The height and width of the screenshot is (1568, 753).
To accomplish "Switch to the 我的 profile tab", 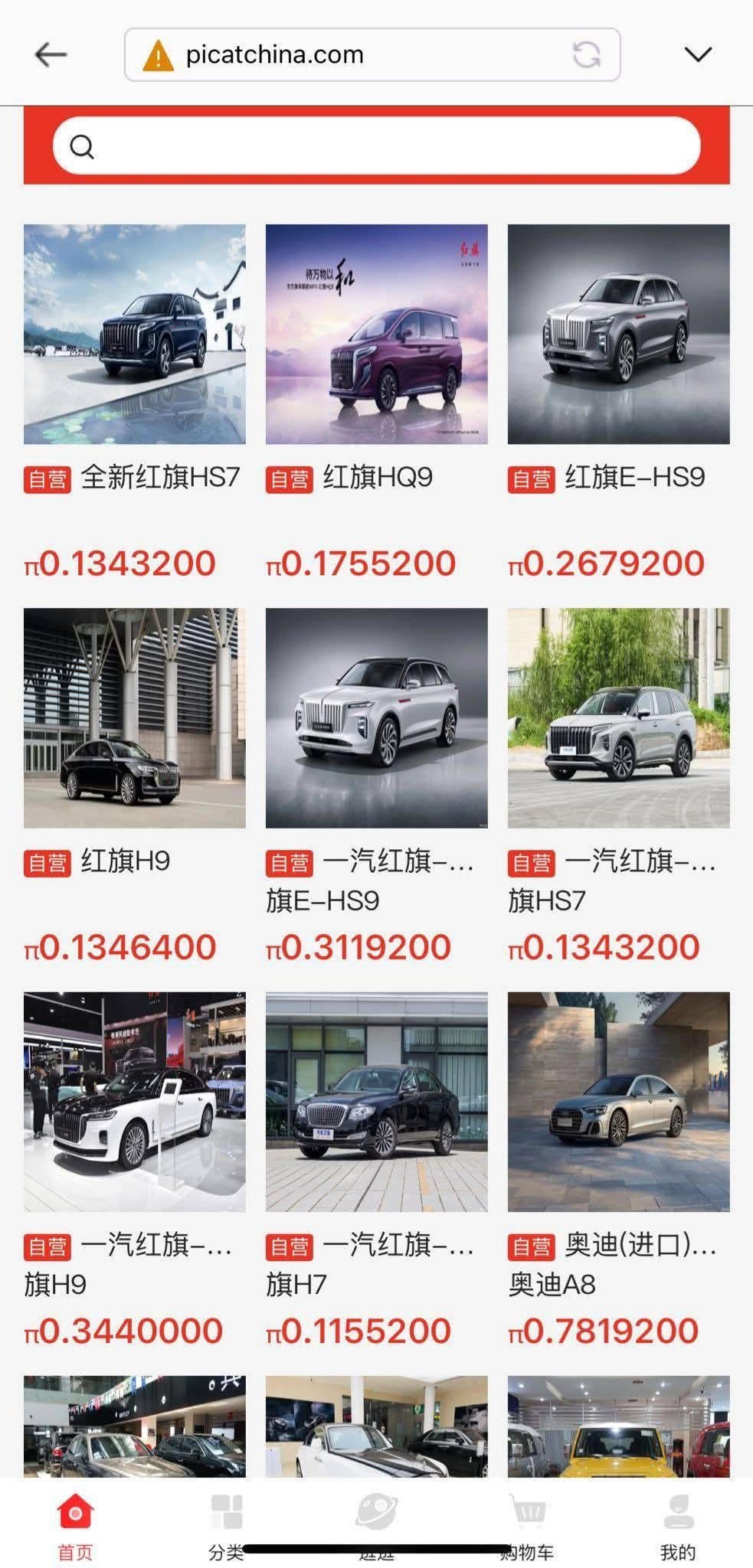I will (x=678, y=1525).
